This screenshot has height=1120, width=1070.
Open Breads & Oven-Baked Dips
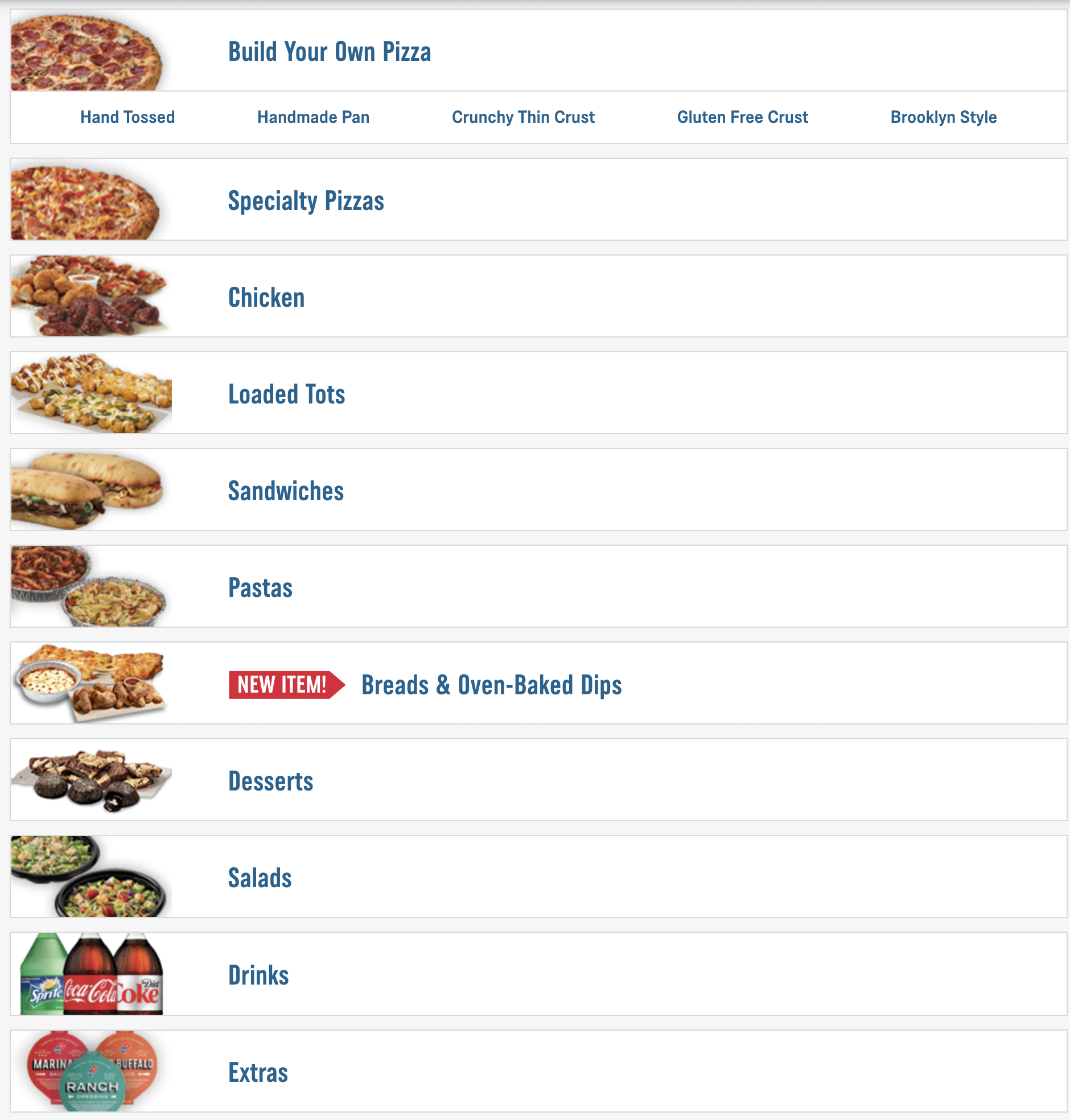pos(491,685)
